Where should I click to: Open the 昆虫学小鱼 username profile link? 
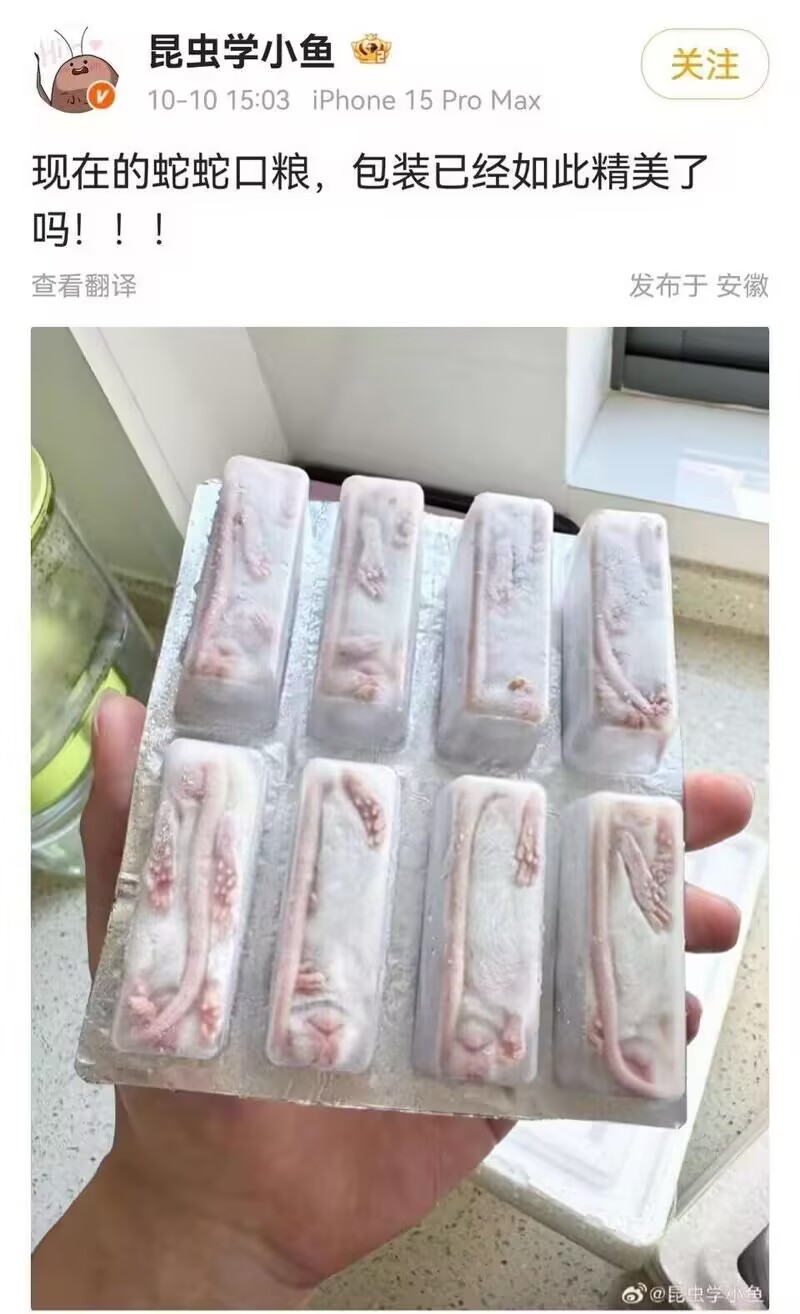[x=241, y=50]
